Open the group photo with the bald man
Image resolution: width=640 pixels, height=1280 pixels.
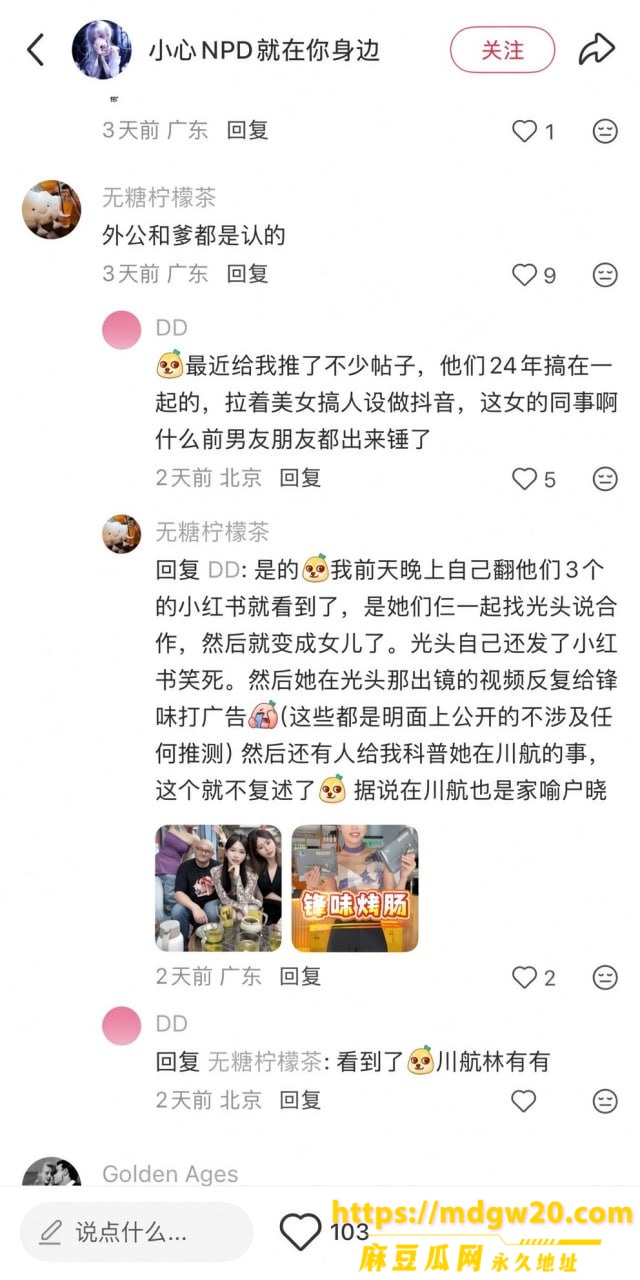(x=219, y=888)
